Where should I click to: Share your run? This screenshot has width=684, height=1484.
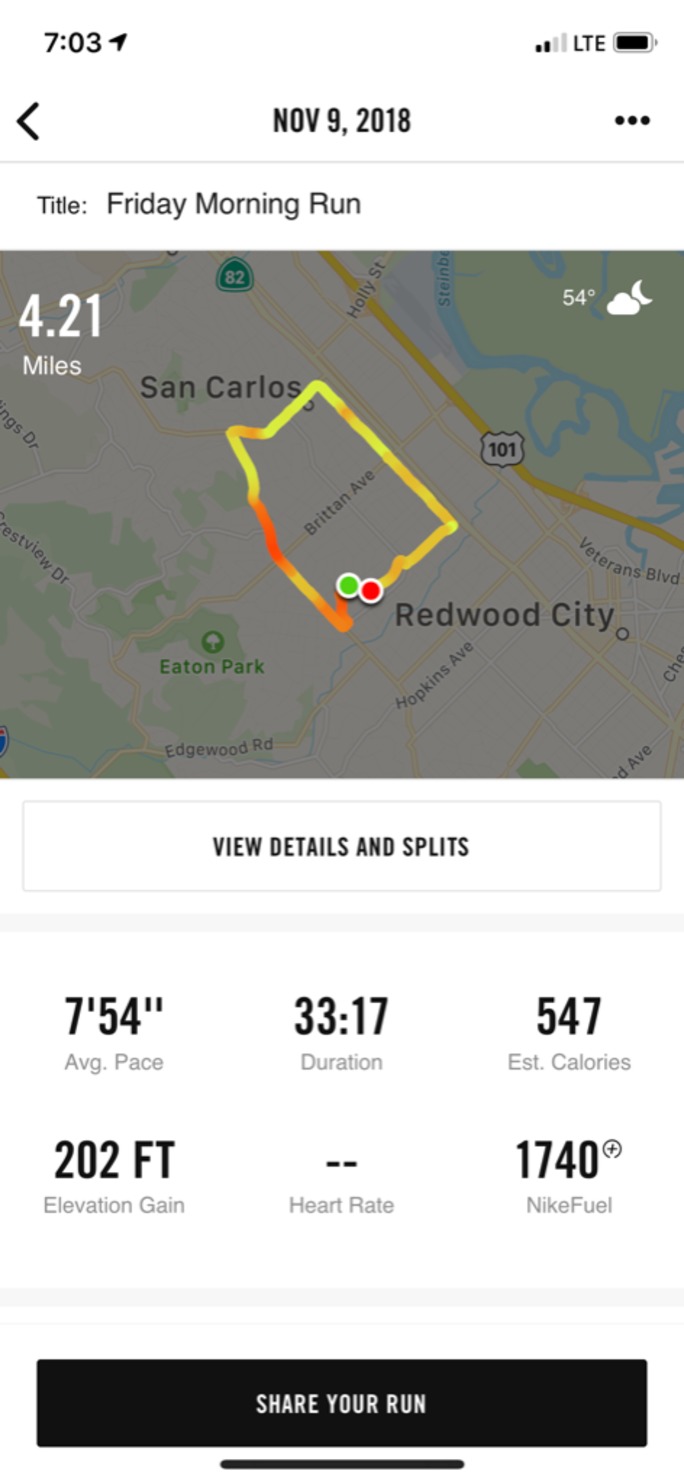(x=341, y=1403)
